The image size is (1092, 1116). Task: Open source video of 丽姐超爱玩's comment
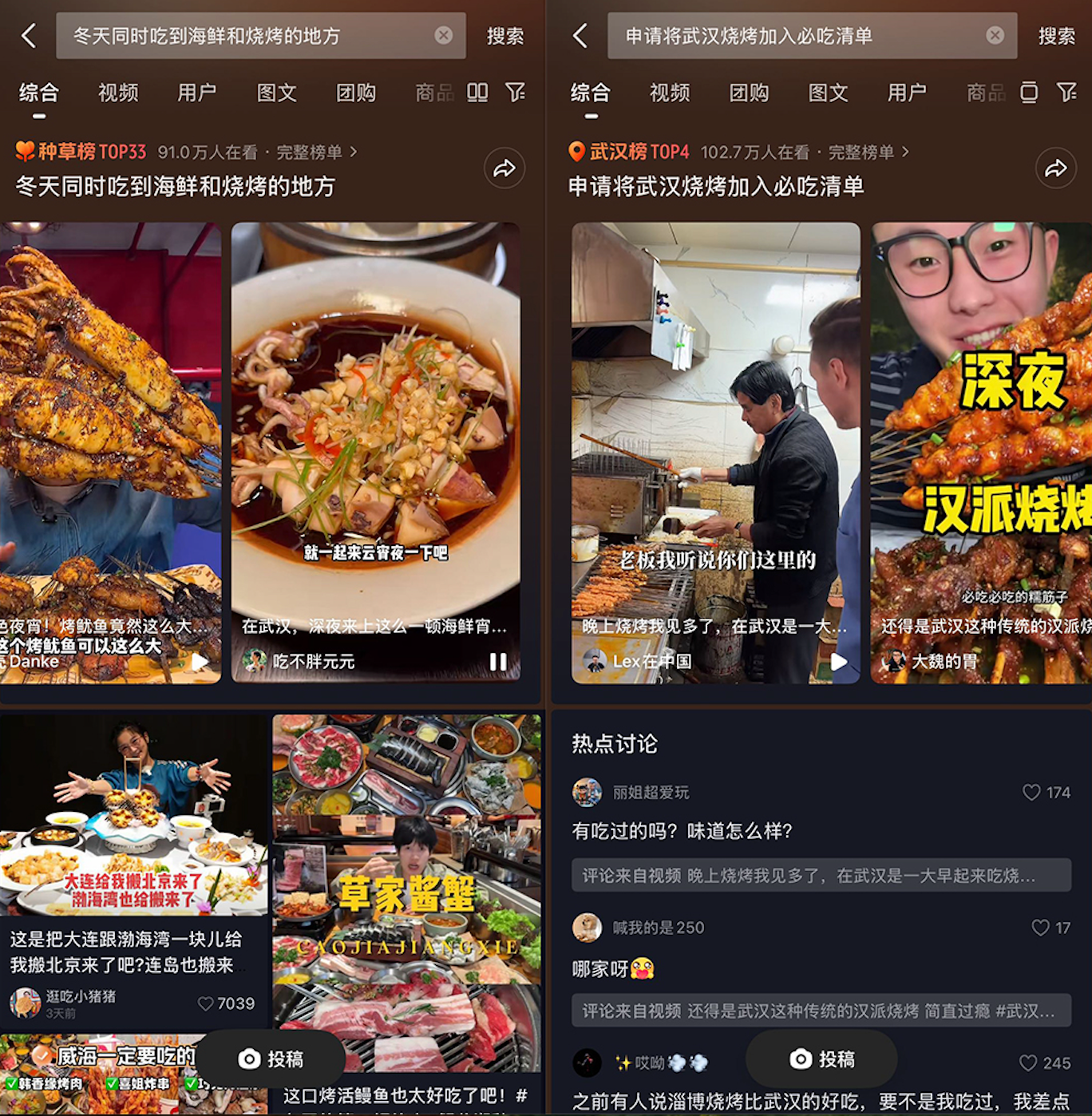821,876
